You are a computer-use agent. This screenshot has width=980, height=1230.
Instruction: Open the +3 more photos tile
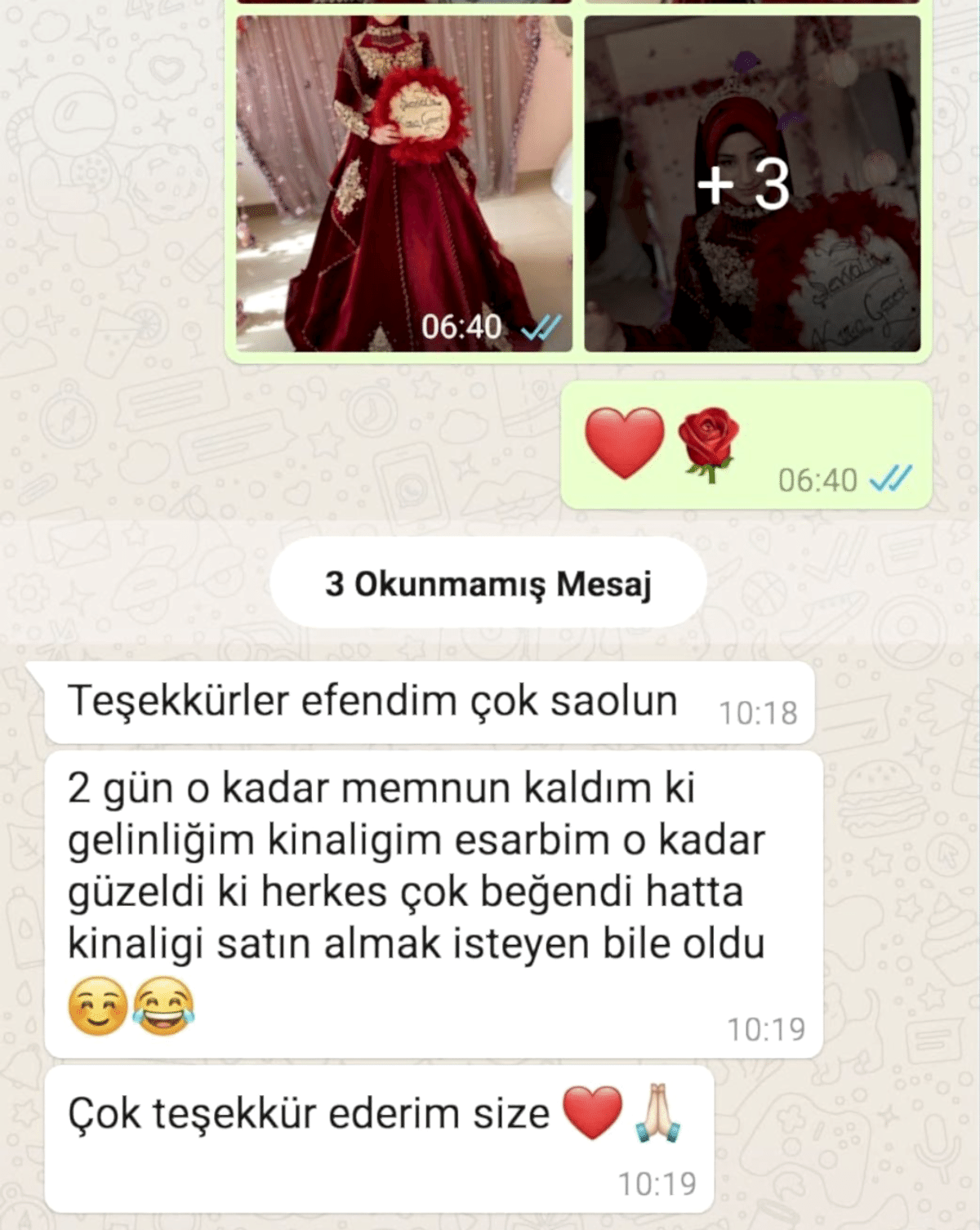click(752, 184)
